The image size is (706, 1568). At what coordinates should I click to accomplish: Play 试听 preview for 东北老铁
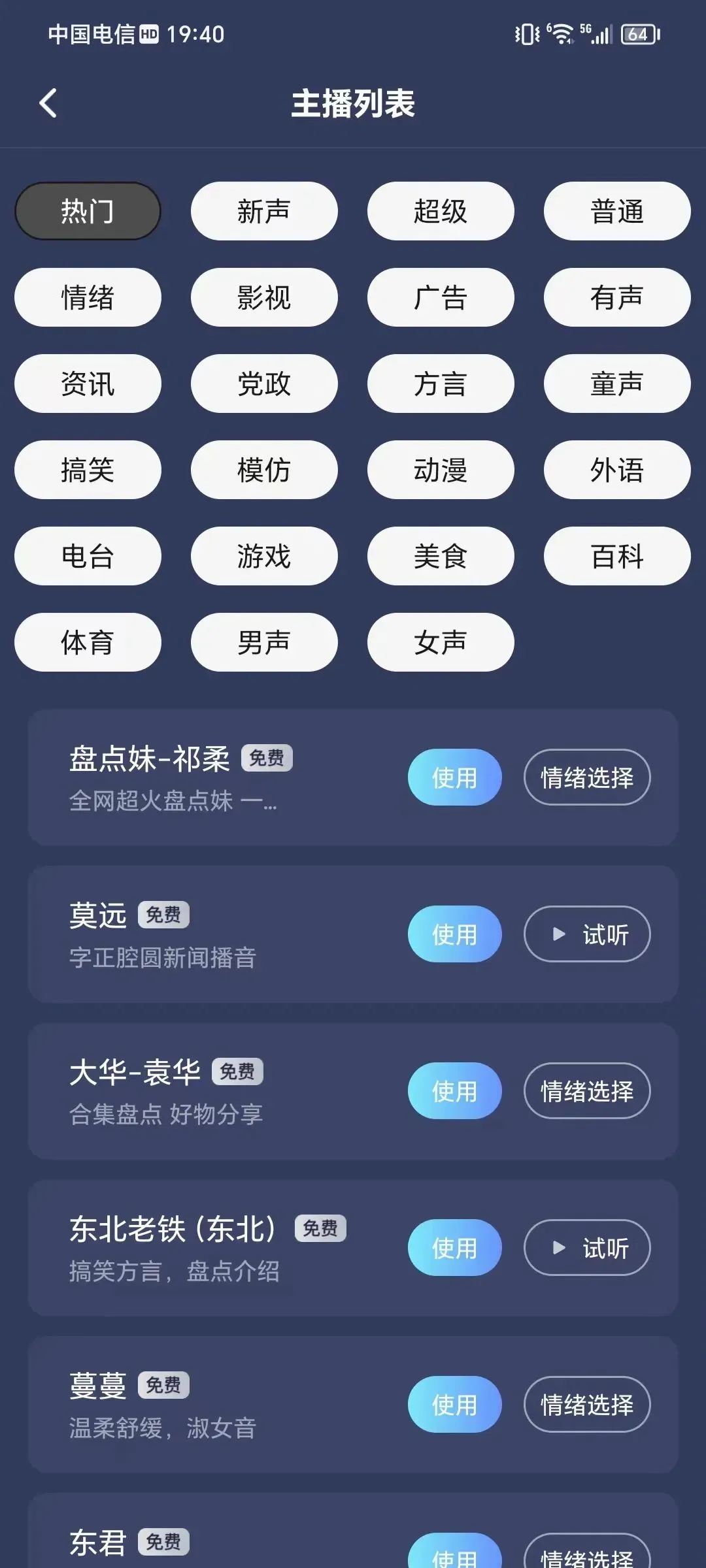click(x=587, y=1248)
